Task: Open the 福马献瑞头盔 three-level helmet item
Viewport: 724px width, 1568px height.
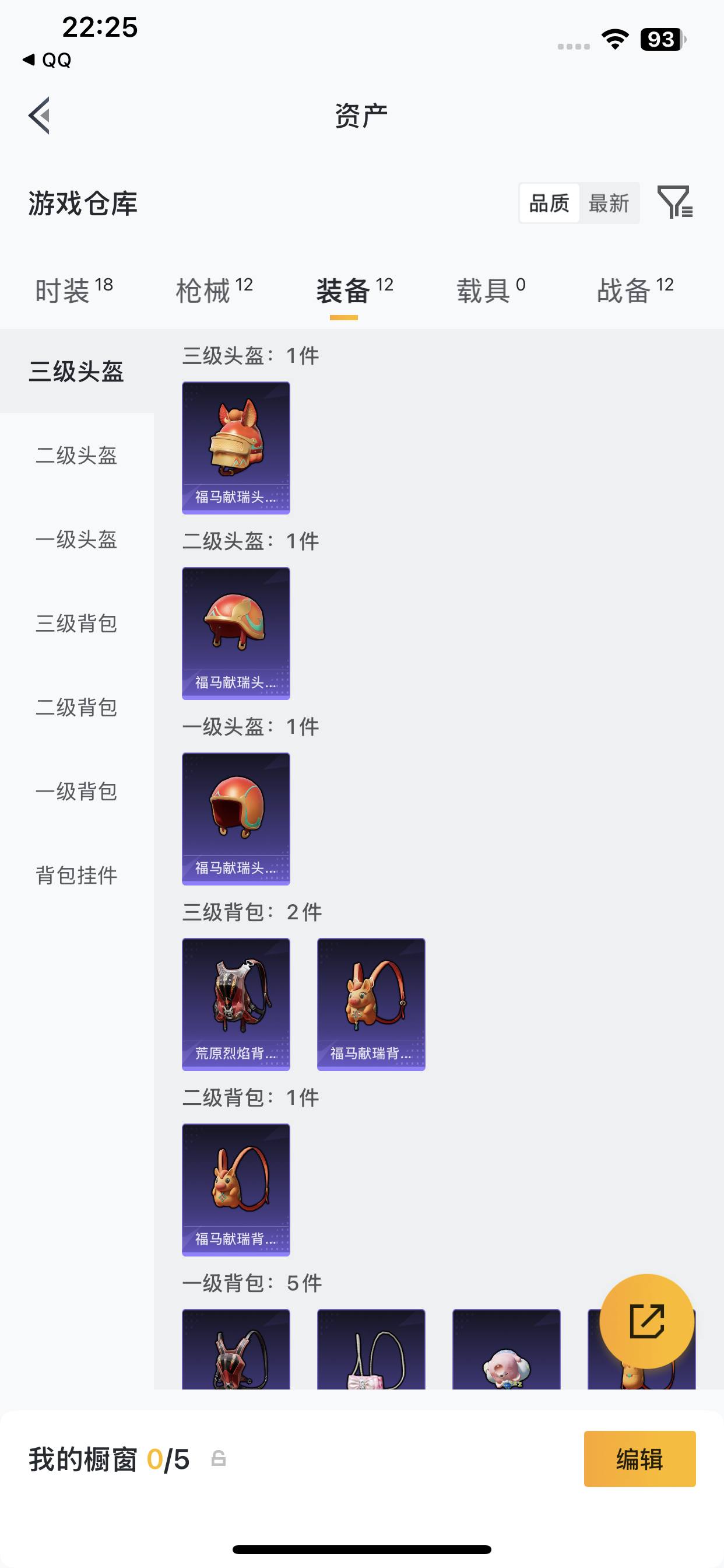Action: tap(236, 446)
